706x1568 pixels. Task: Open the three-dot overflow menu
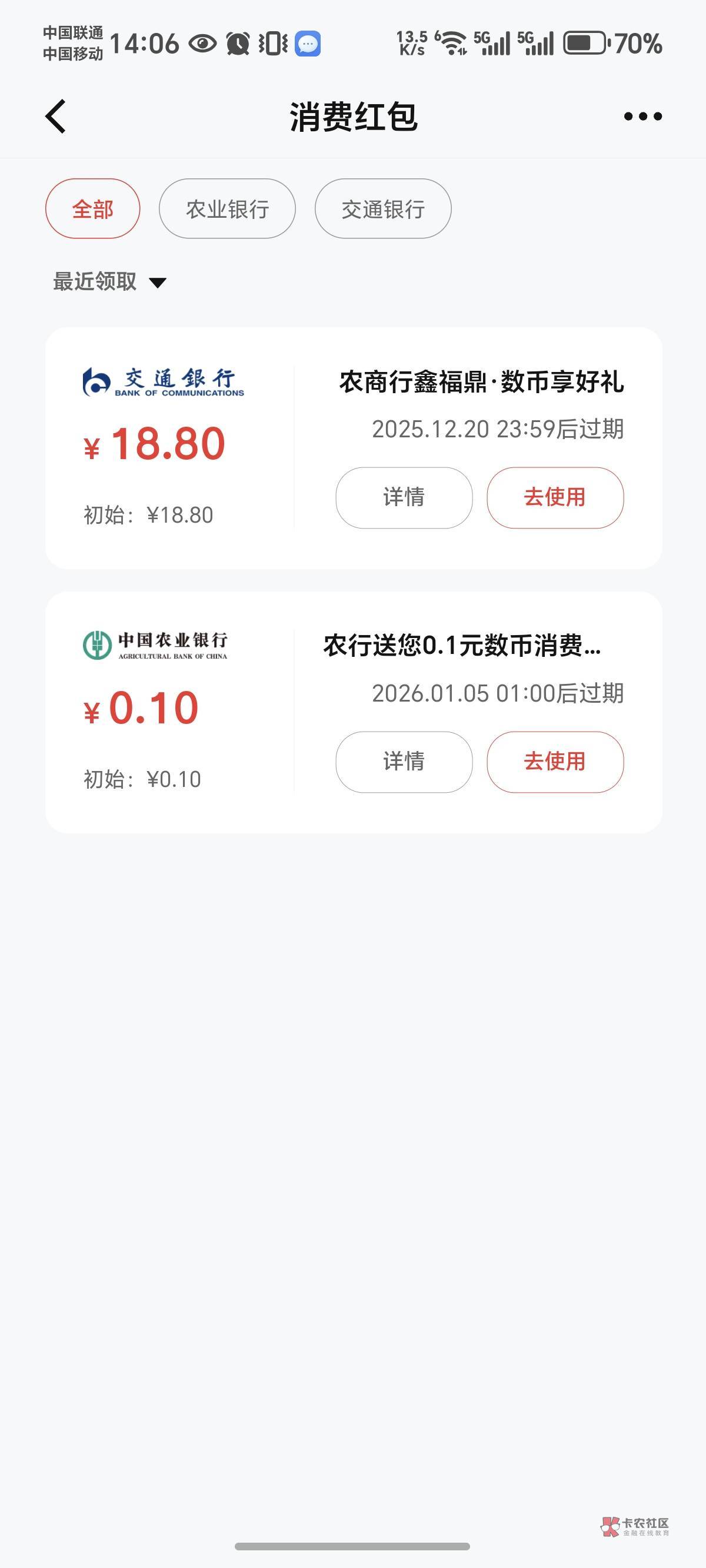pyautogui.click(x=642, y=117)
